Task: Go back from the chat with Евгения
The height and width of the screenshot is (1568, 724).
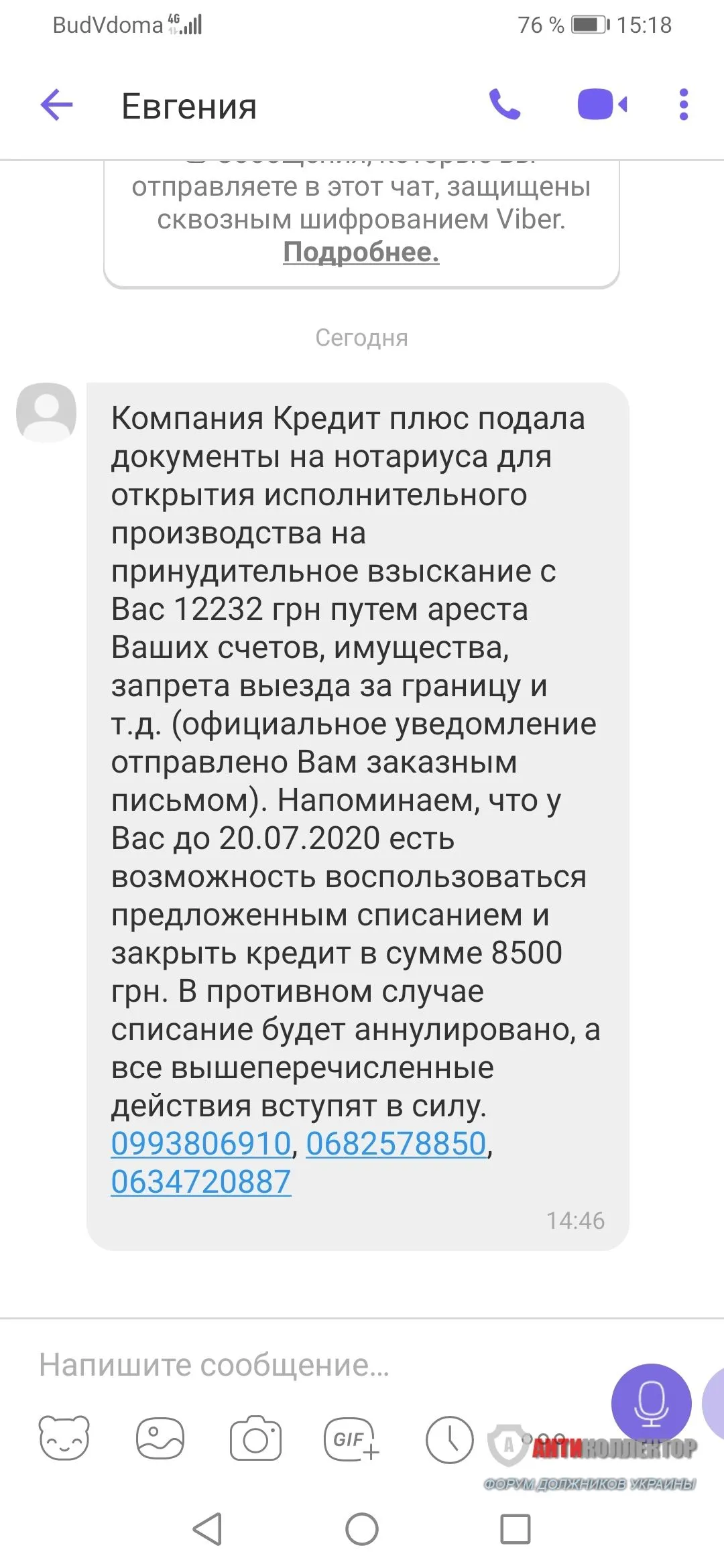Action: pos(56,105)
